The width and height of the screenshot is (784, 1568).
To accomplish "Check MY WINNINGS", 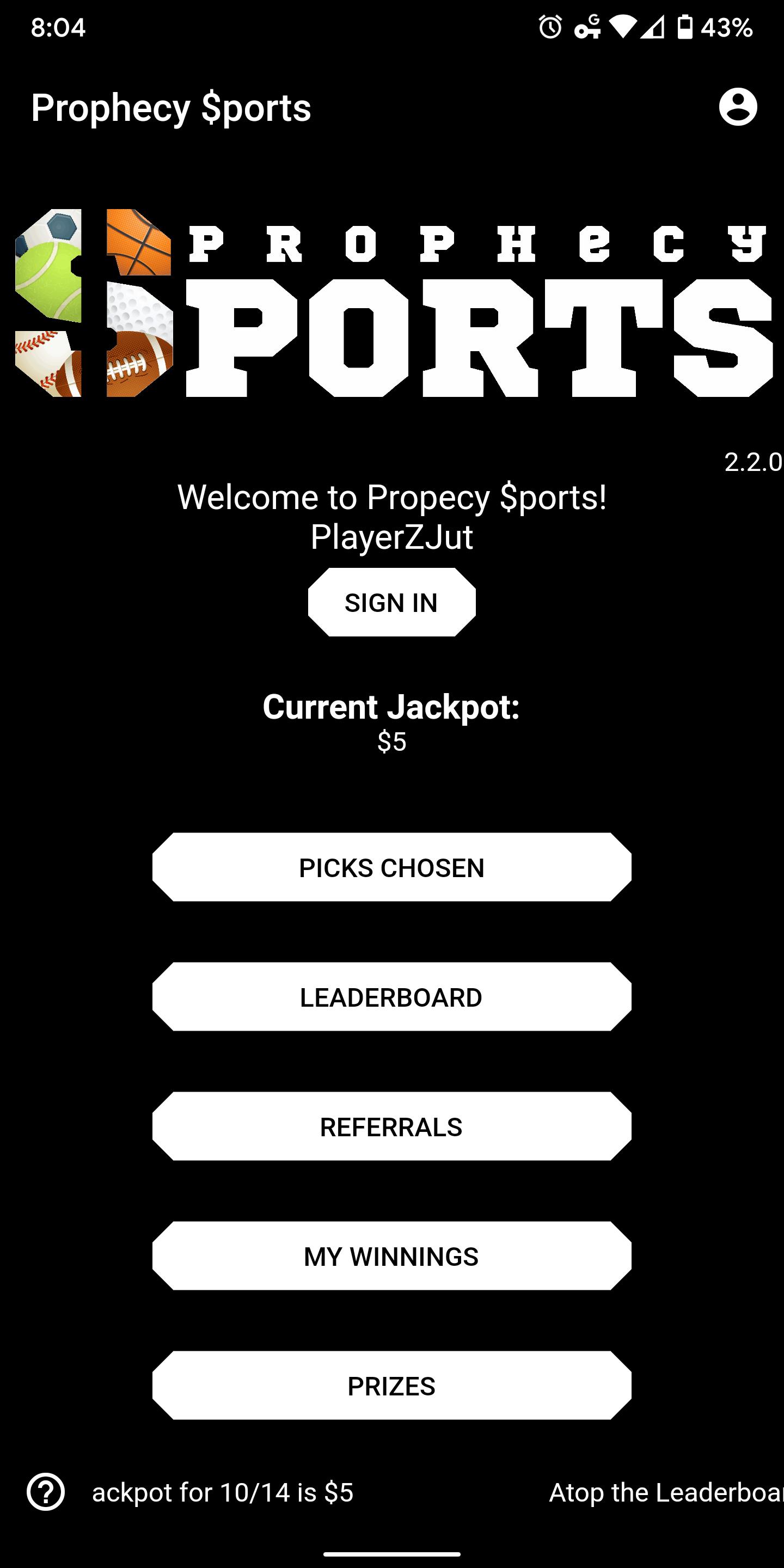I will (x=391, y=1255).
